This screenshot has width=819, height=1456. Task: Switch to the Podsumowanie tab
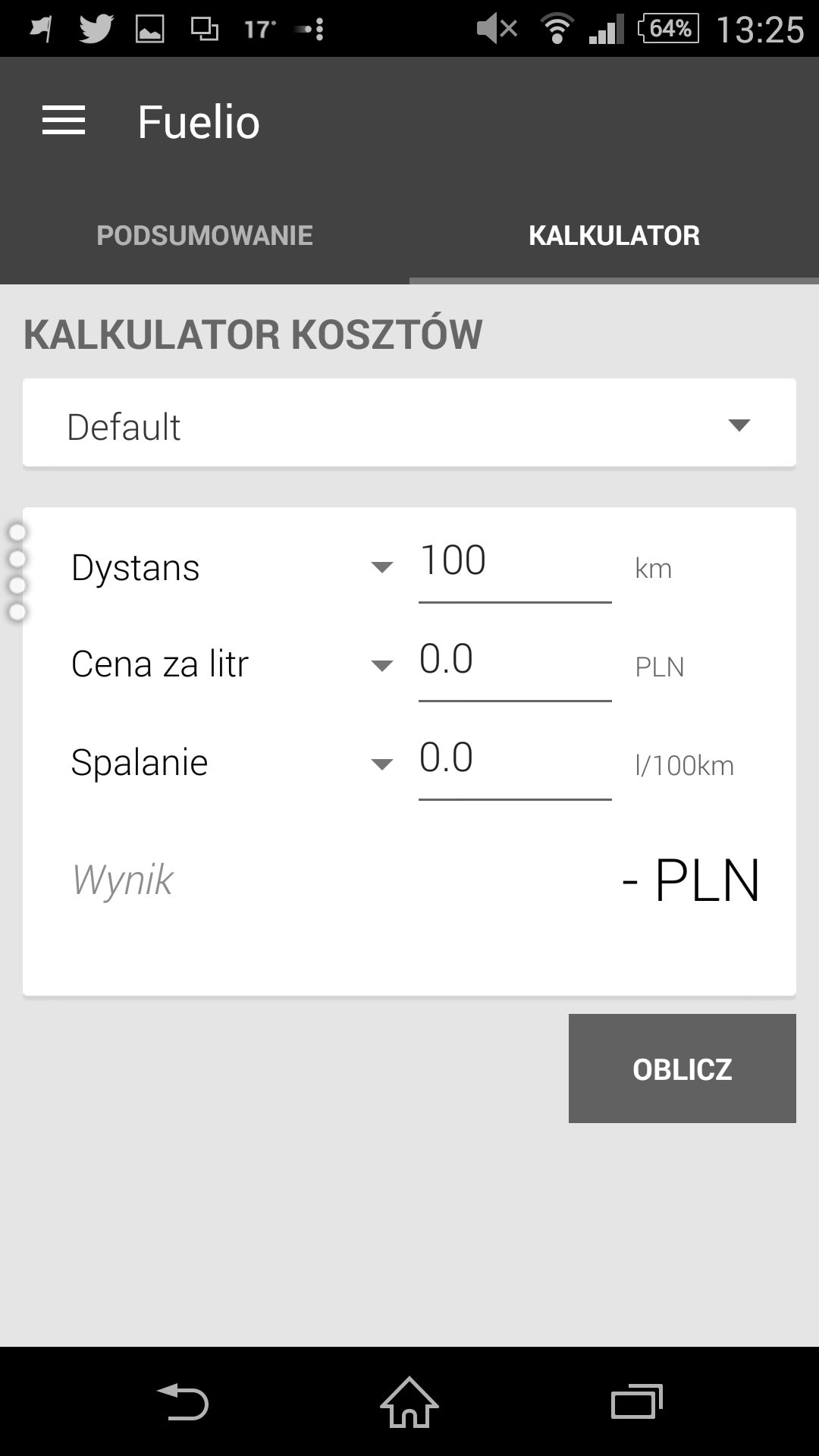205,235
